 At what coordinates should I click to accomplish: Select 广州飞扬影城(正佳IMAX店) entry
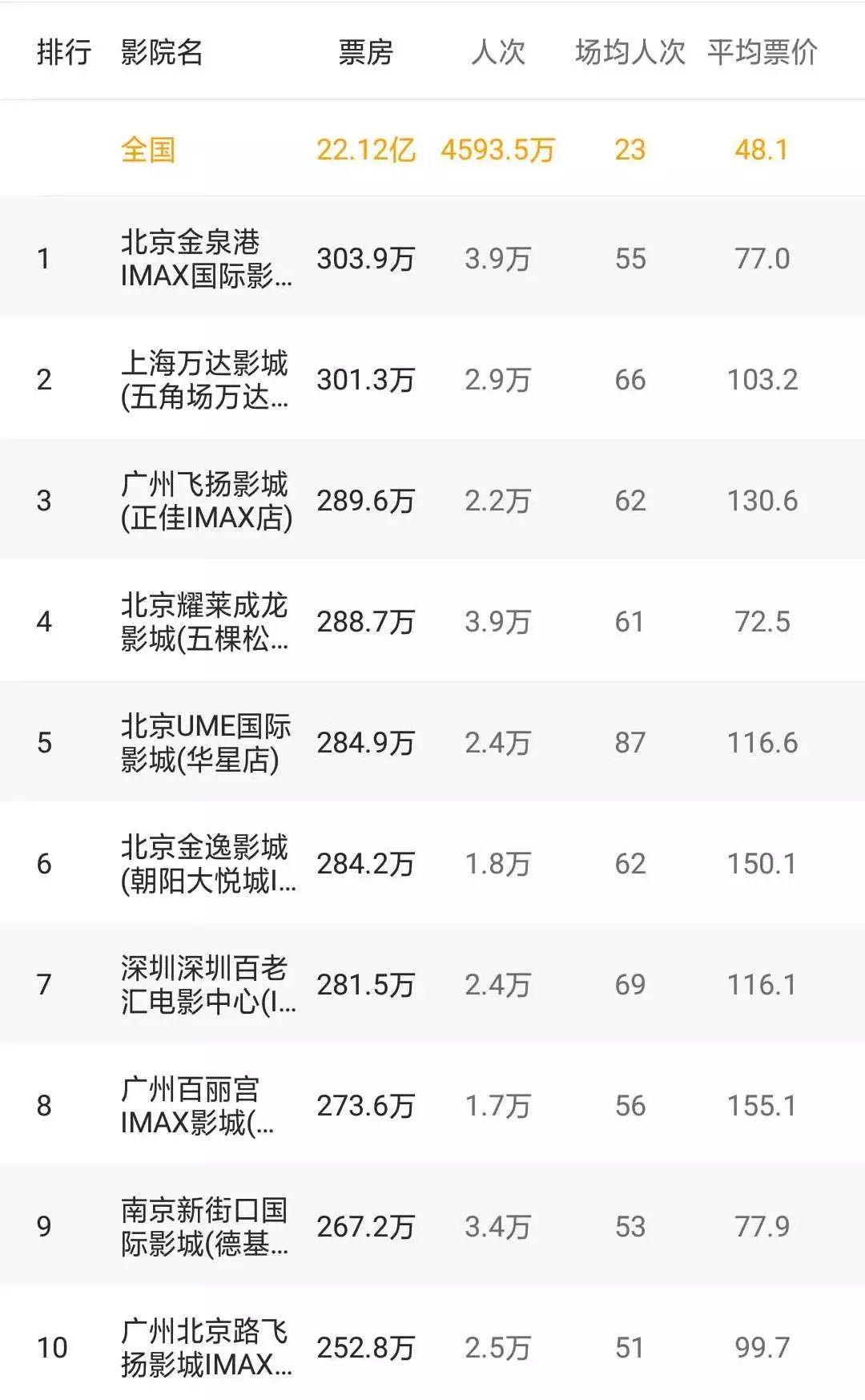(x=432, y=500)
